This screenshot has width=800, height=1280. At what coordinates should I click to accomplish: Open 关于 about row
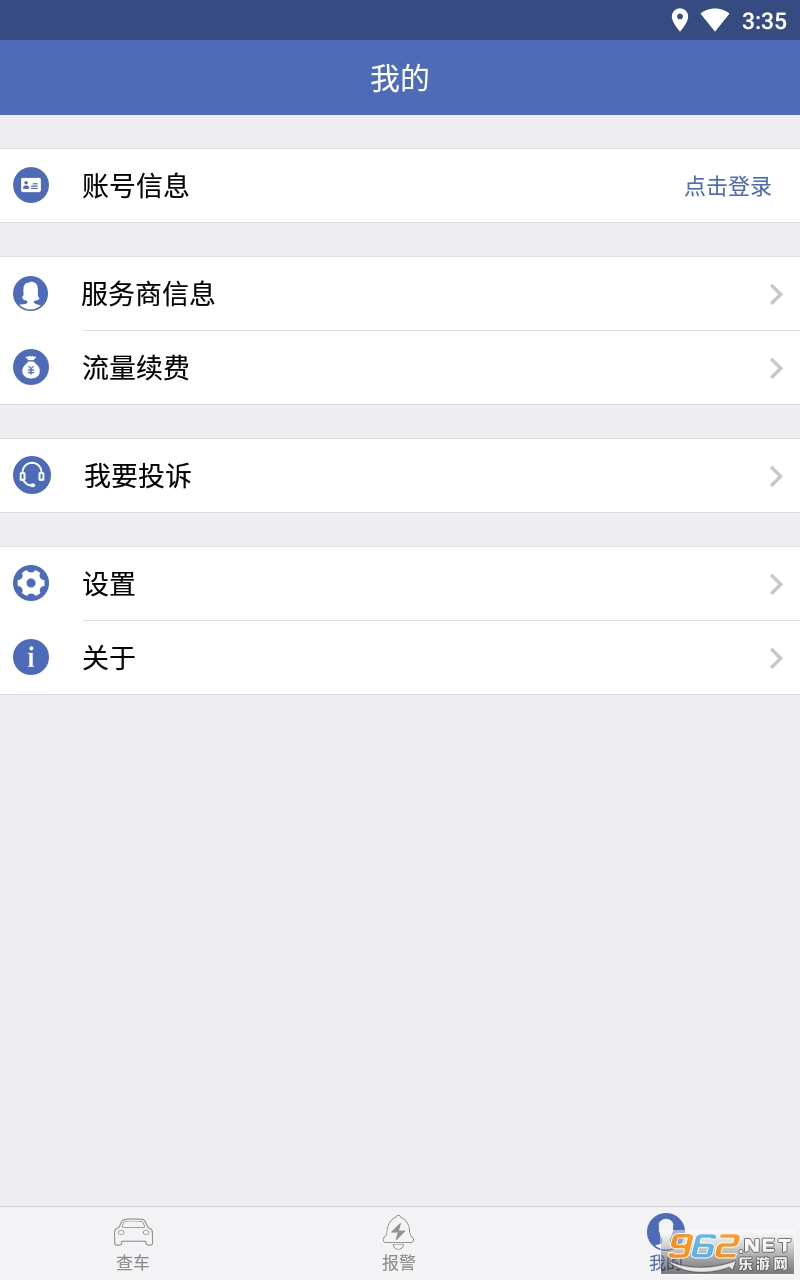pos(400,658)
